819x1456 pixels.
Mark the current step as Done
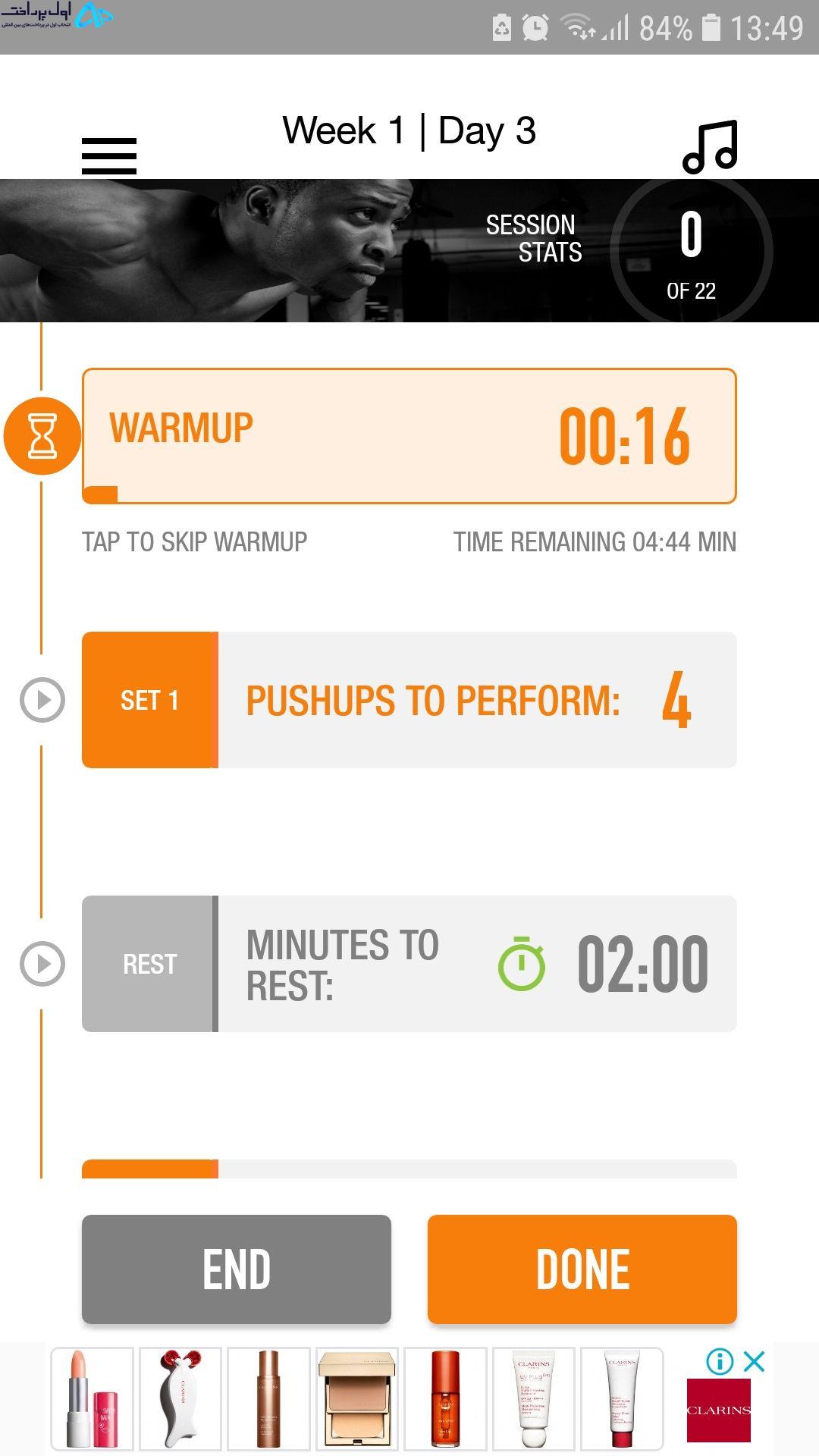582,1269
